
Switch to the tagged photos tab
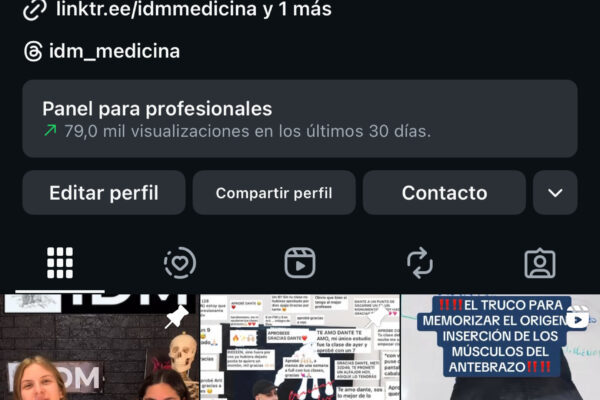coord(540,263)
